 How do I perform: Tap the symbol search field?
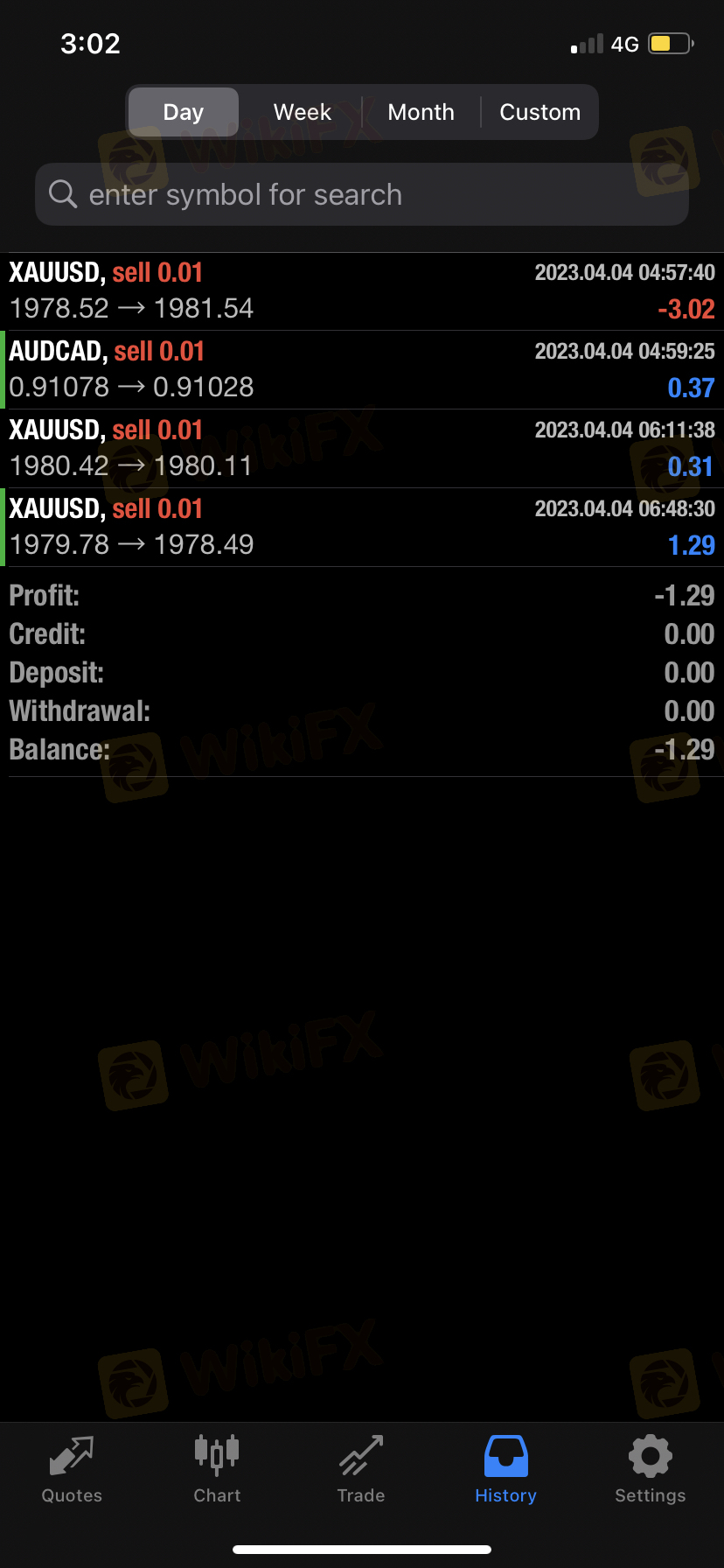click(362, 194)
